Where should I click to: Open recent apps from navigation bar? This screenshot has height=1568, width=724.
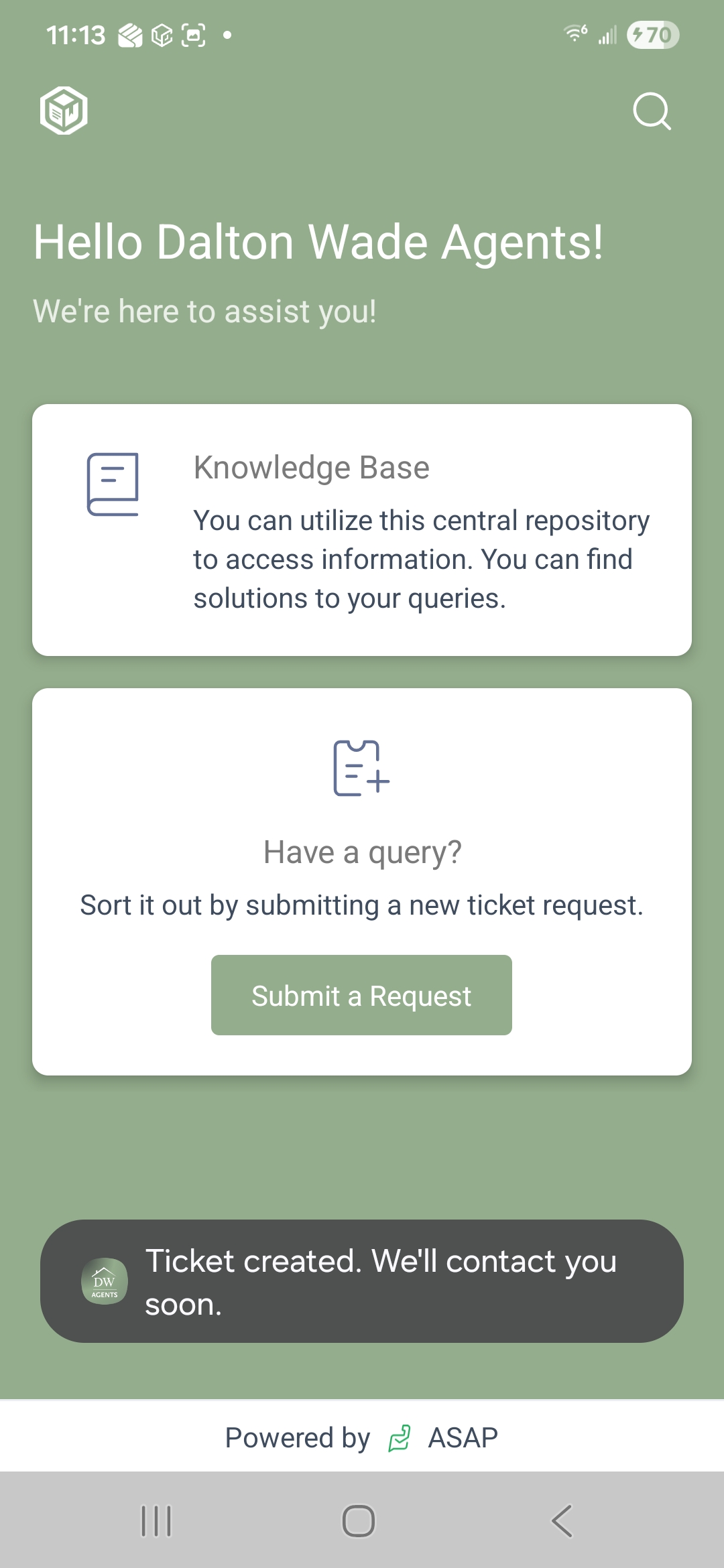pos(156,1520)
